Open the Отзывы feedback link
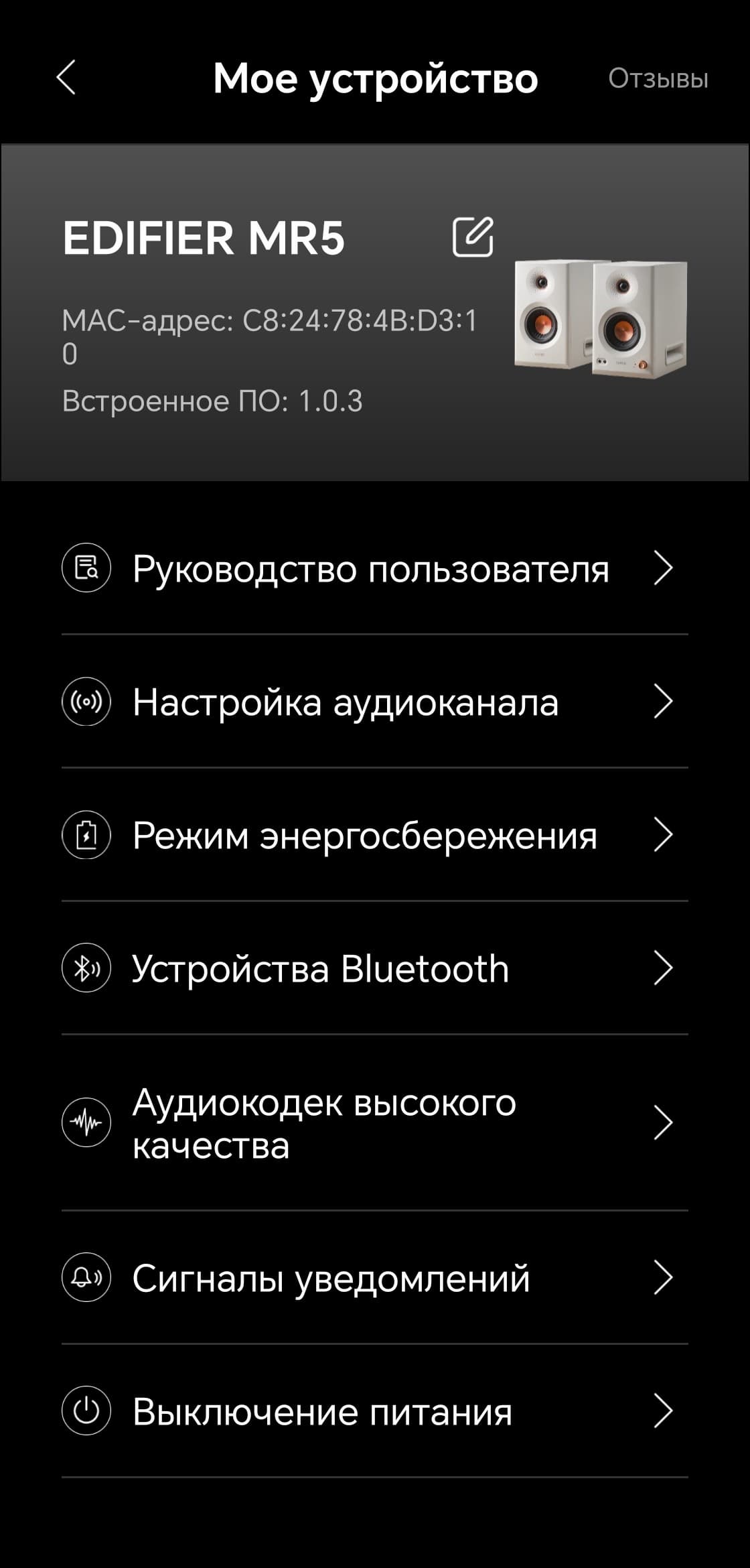The image size is (750, 1568). click(x=658, y=79)
